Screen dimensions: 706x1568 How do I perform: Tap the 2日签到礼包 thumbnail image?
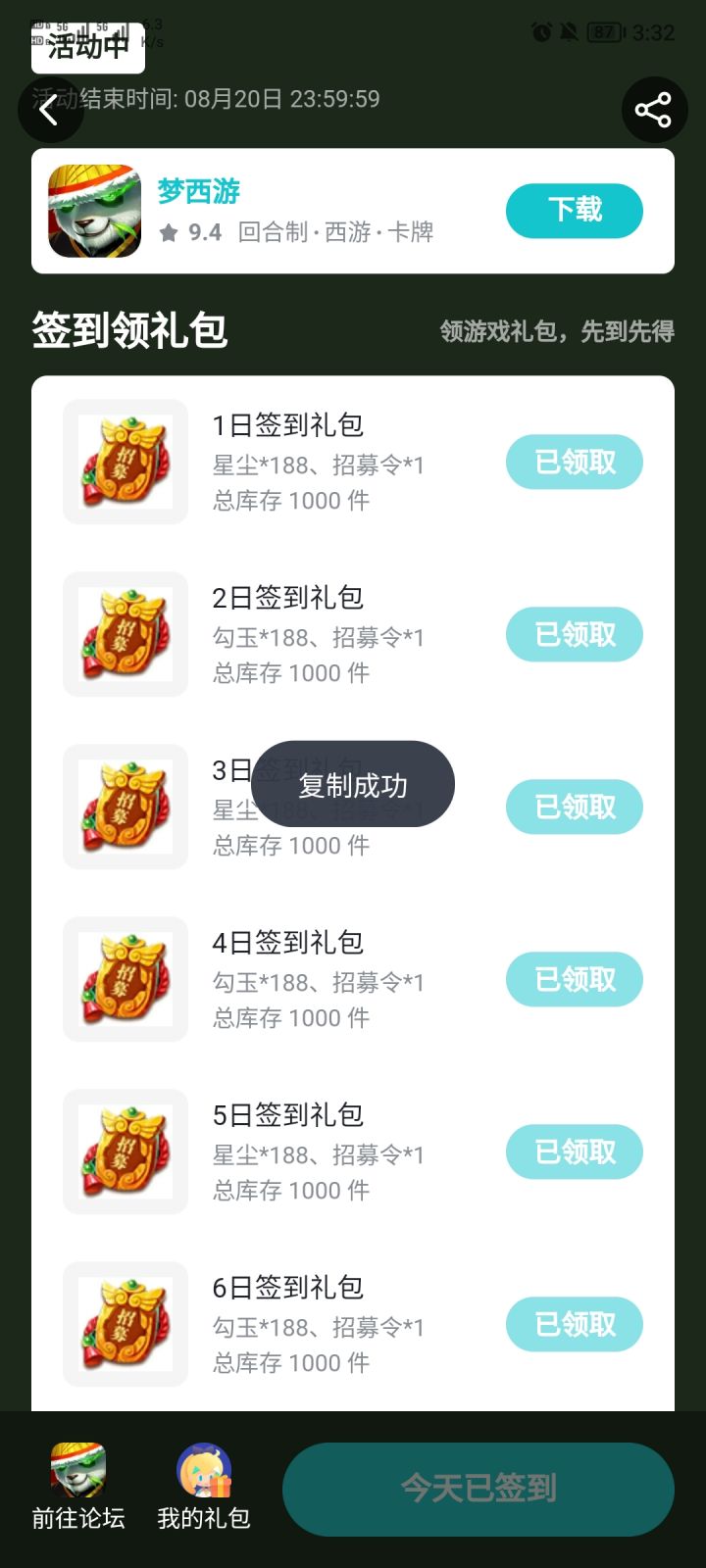pos(126,634)
